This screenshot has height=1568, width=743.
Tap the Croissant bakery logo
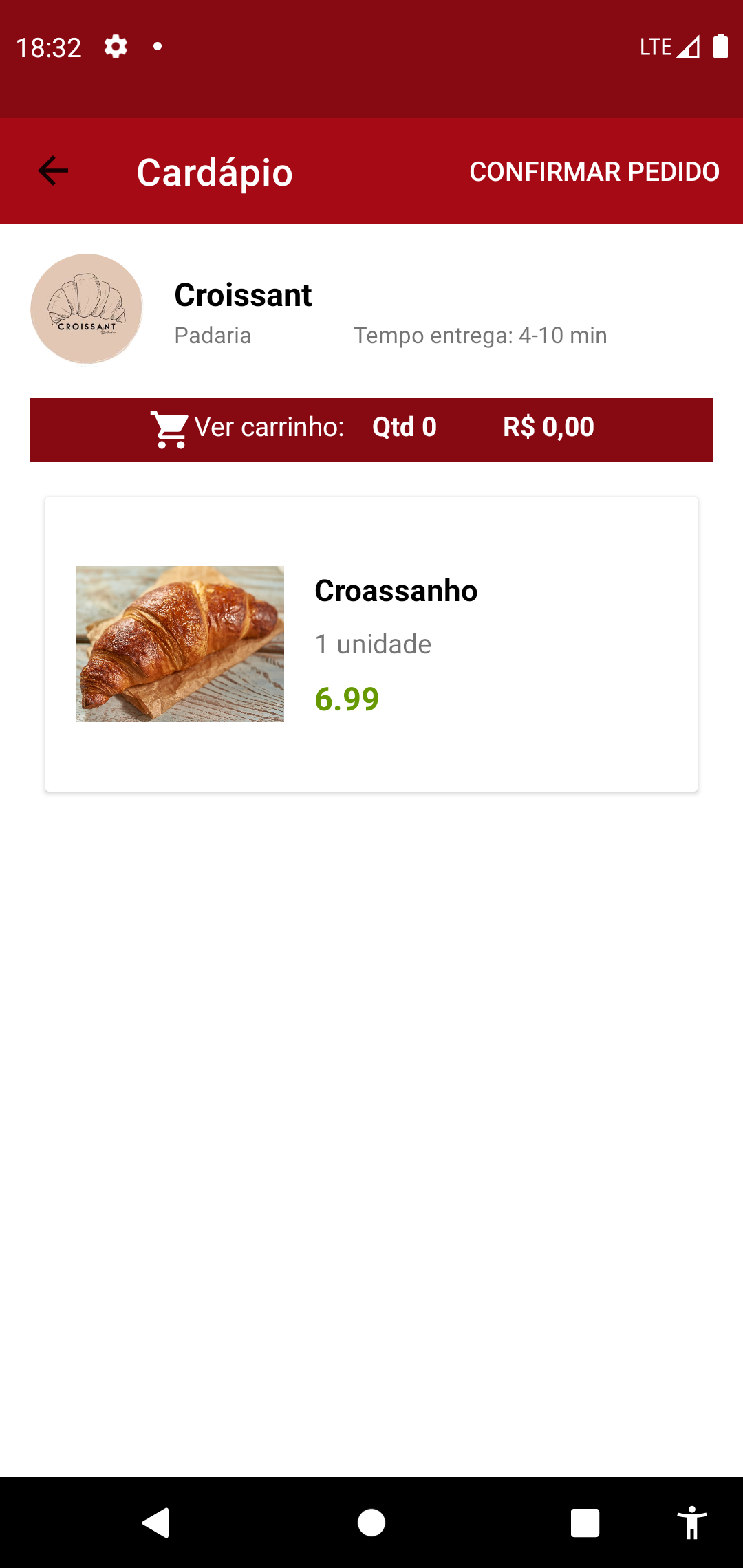(85, 308)
